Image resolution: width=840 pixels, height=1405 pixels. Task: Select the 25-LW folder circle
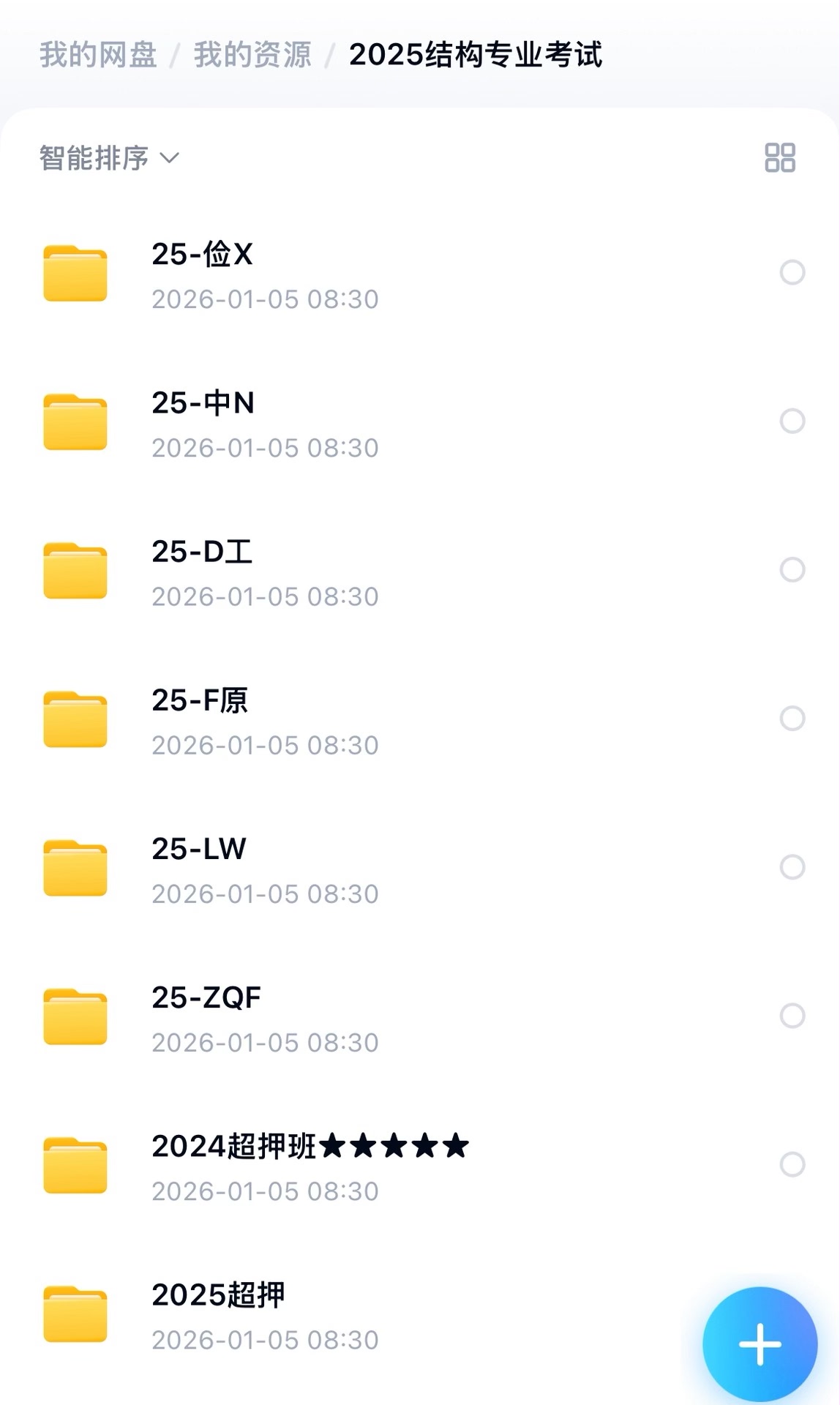pos(792,866)
